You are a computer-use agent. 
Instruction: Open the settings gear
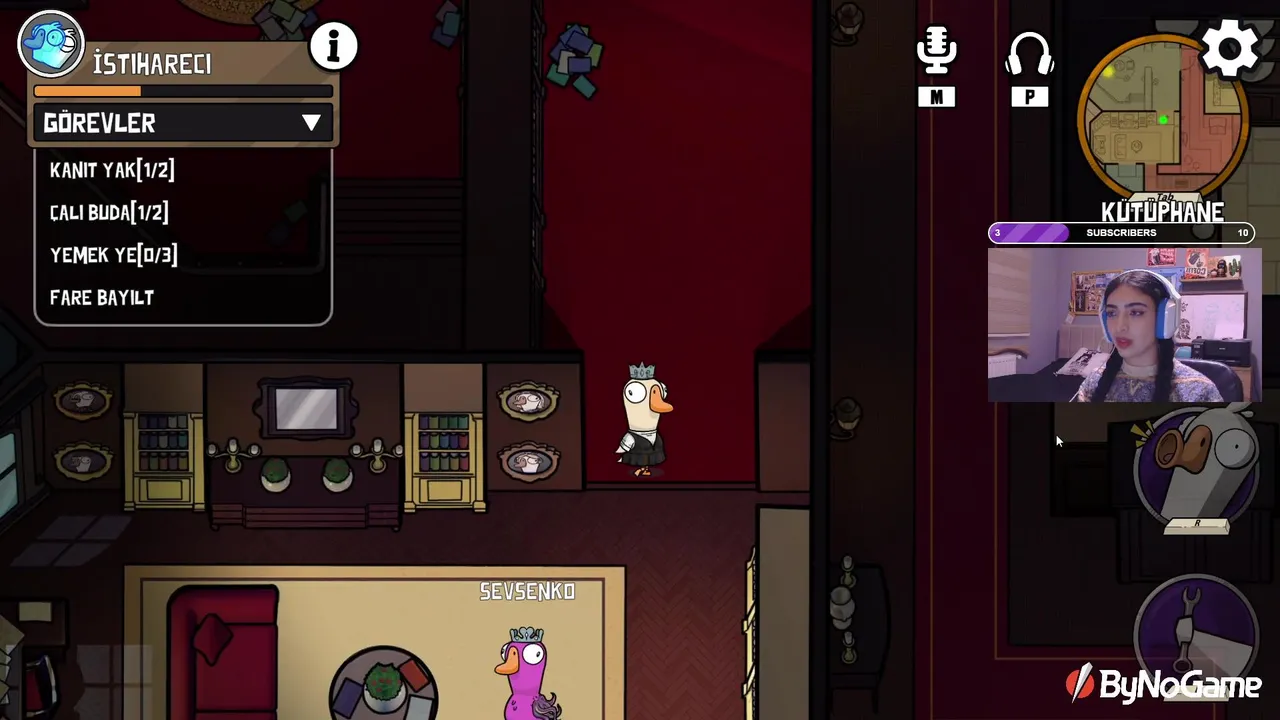(x=1230, y=48)
